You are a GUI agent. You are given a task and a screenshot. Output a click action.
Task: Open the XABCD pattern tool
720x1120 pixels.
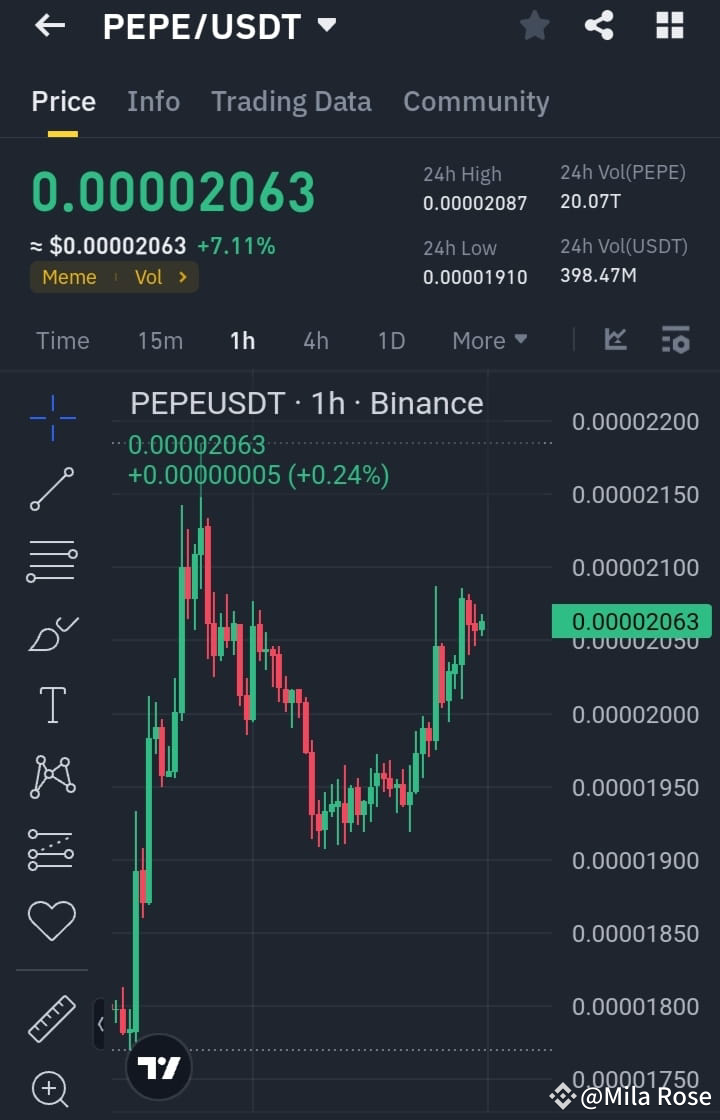point(51,776)
